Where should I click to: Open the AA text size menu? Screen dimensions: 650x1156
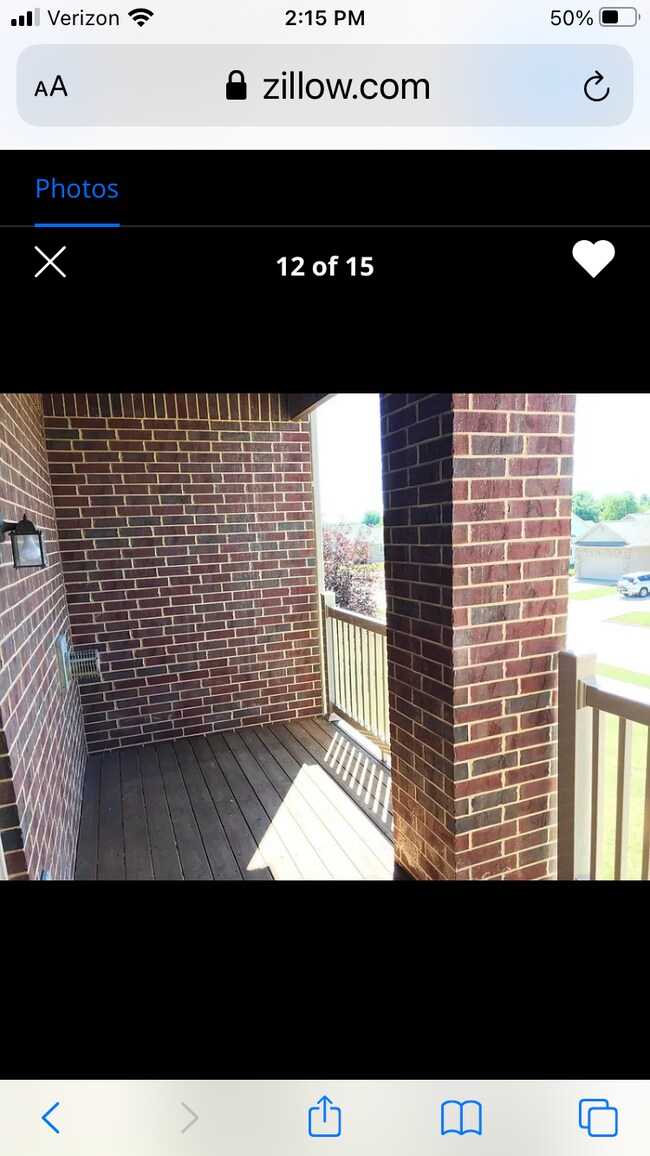click(x=51, y=87)
